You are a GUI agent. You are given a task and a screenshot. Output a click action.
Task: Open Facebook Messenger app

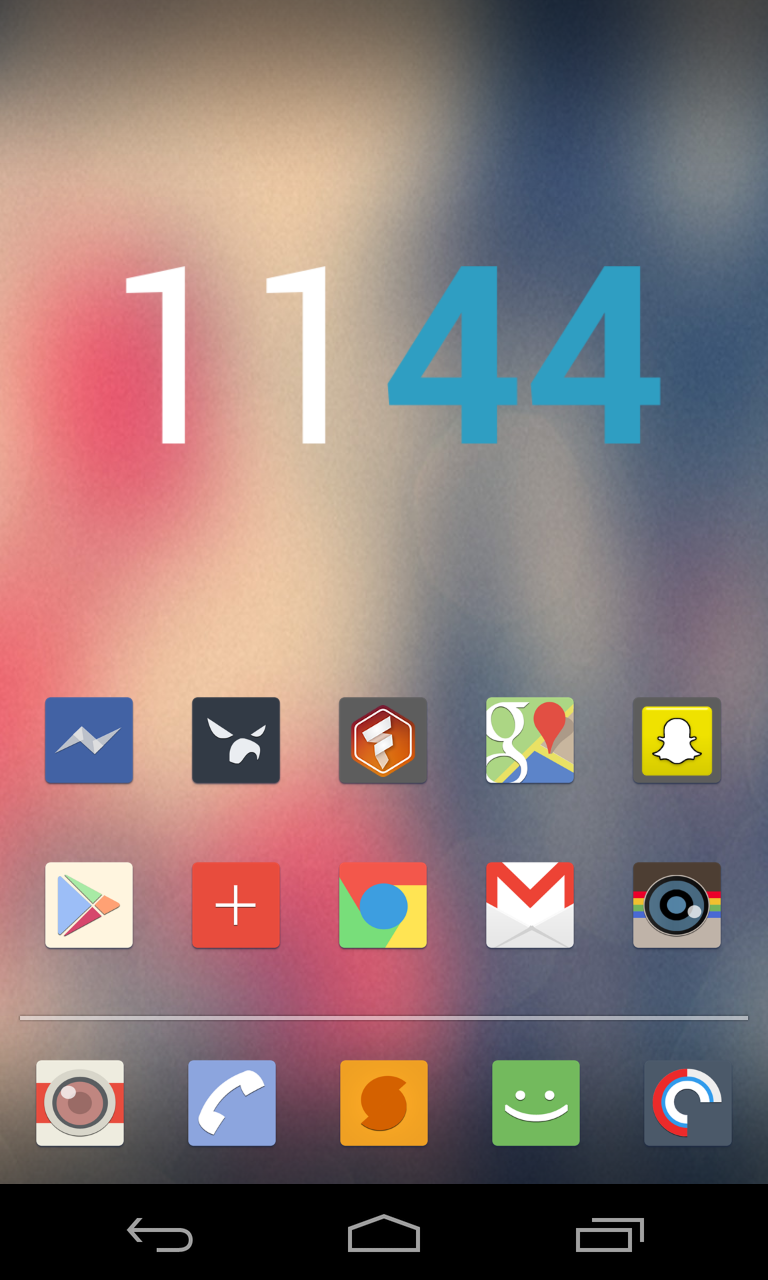coord(89,740)
